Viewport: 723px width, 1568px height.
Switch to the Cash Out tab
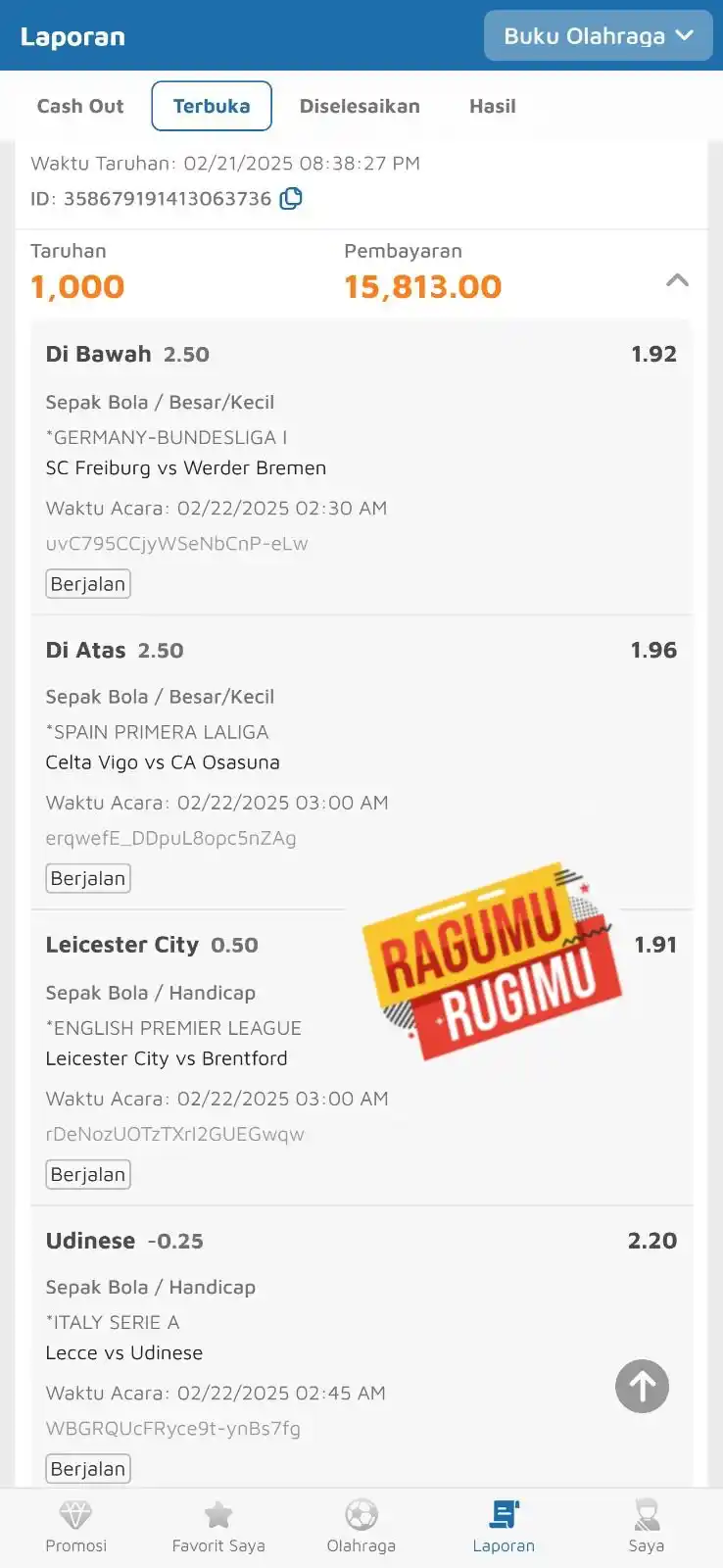coord(80,106)
